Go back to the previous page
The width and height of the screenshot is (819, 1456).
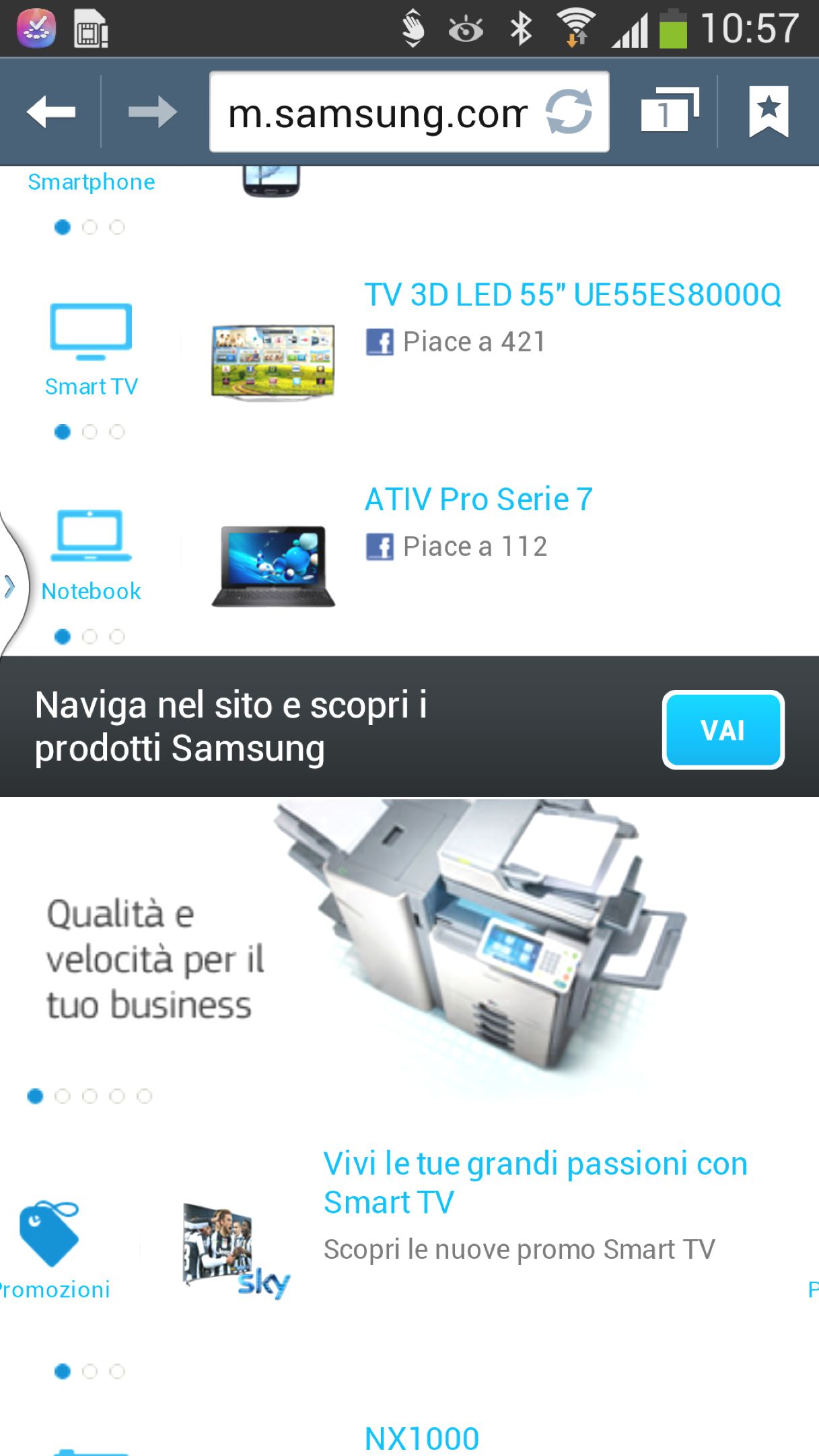click(x=50, y=112)
